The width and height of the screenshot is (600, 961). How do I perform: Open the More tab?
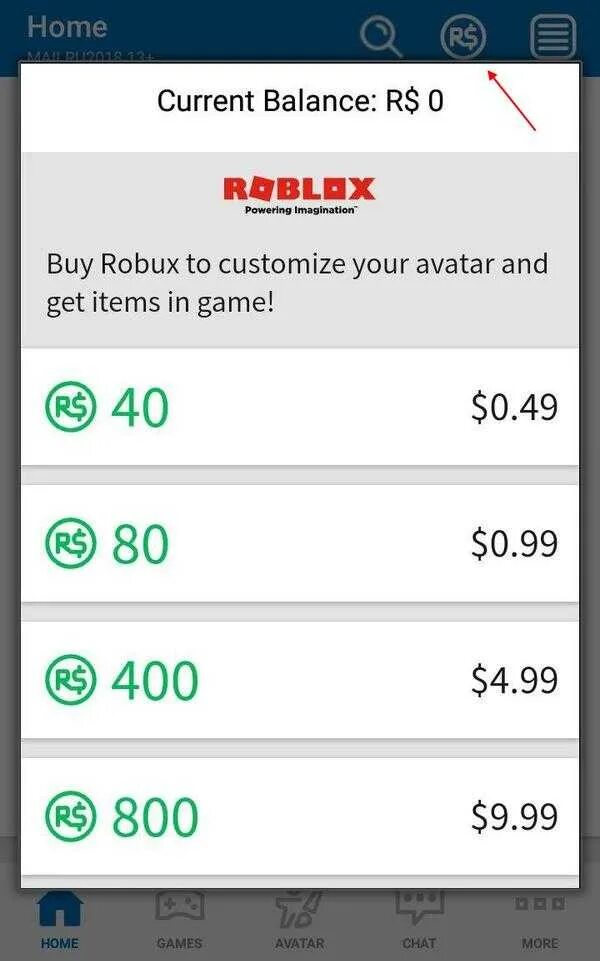point(540,919)
